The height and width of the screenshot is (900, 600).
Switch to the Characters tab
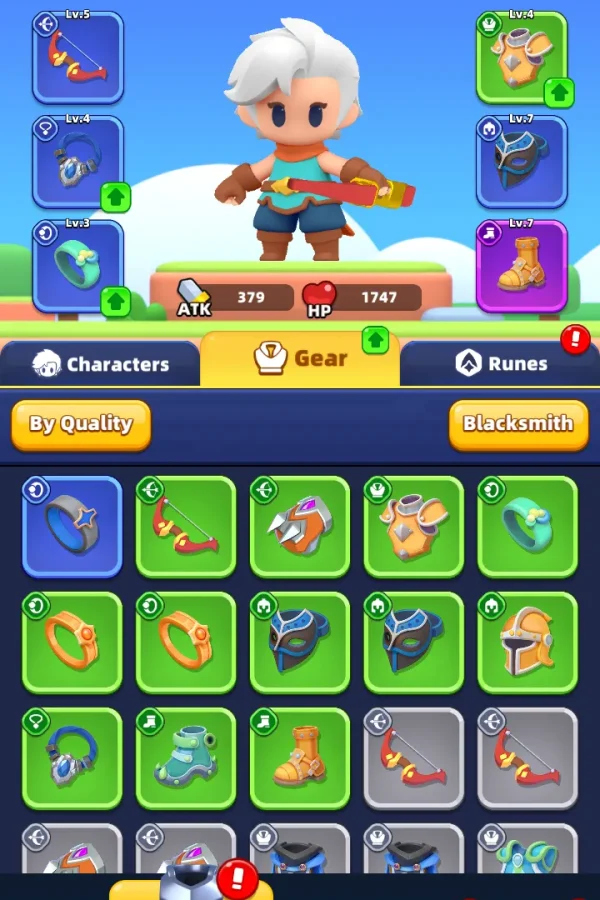coord(100,364)
